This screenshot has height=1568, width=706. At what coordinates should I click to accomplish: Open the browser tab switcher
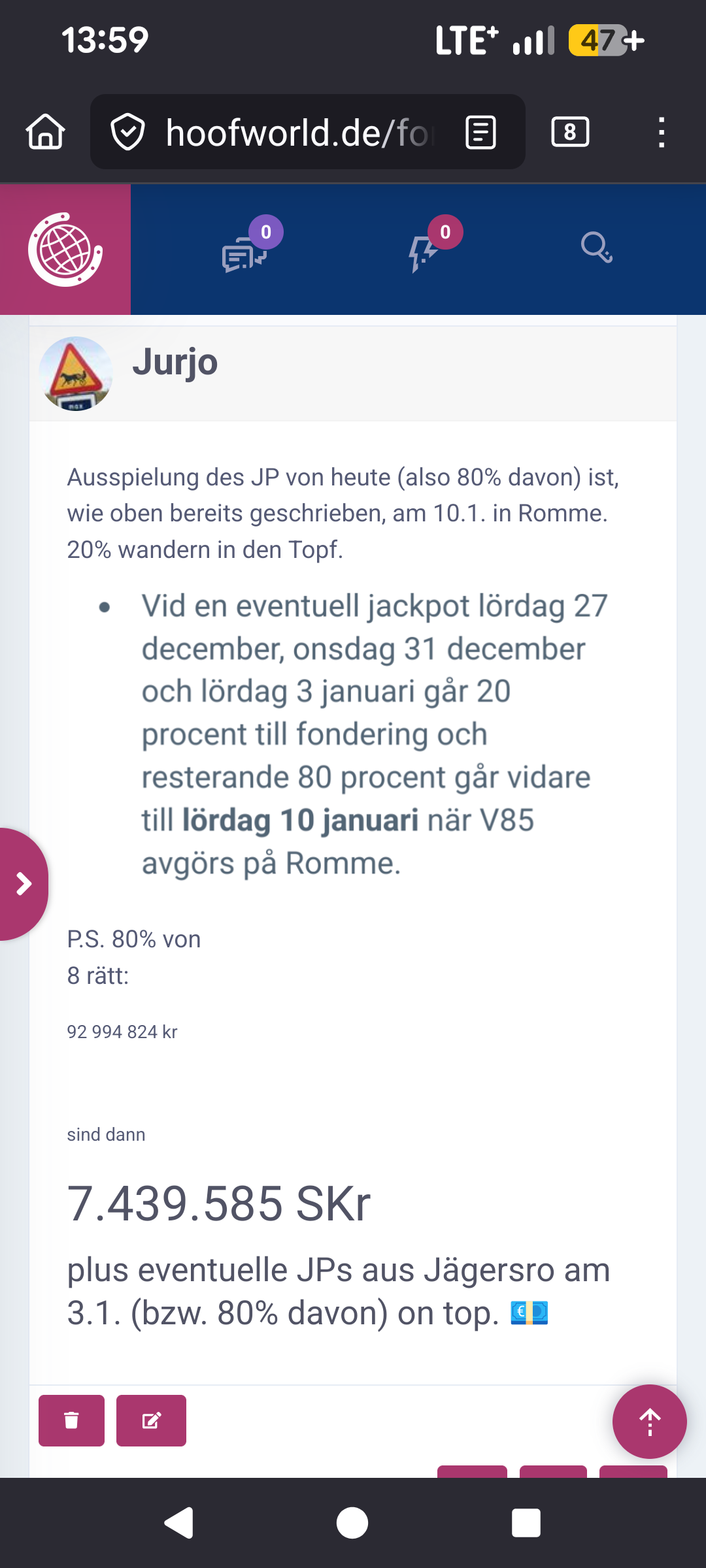(x=570, y=132)
